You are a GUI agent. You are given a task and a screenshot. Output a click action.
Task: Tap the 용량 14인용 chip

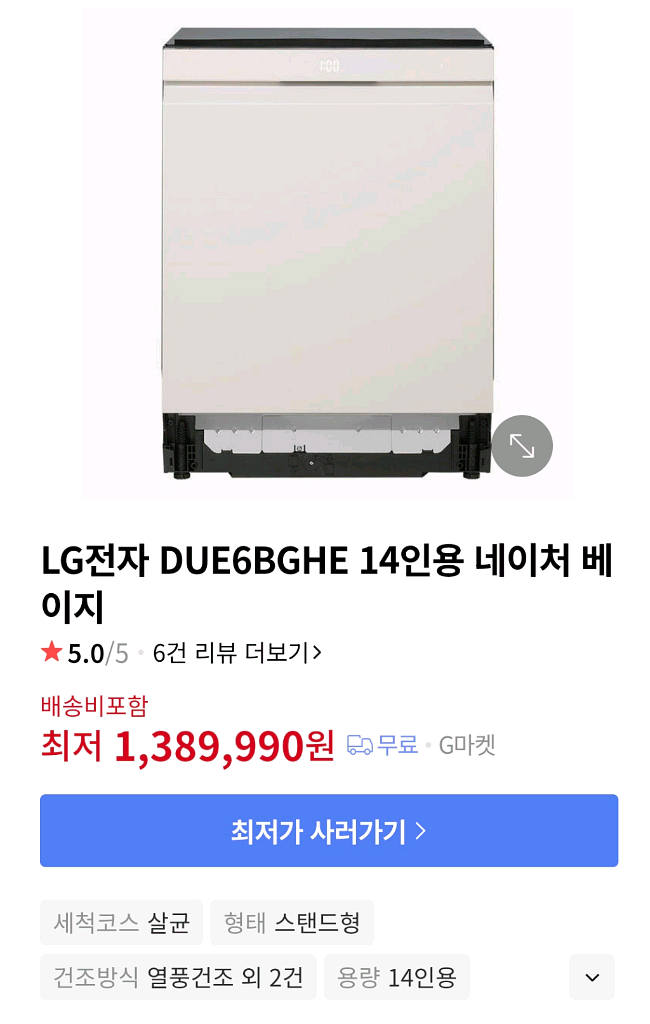(x=396, y=977)
